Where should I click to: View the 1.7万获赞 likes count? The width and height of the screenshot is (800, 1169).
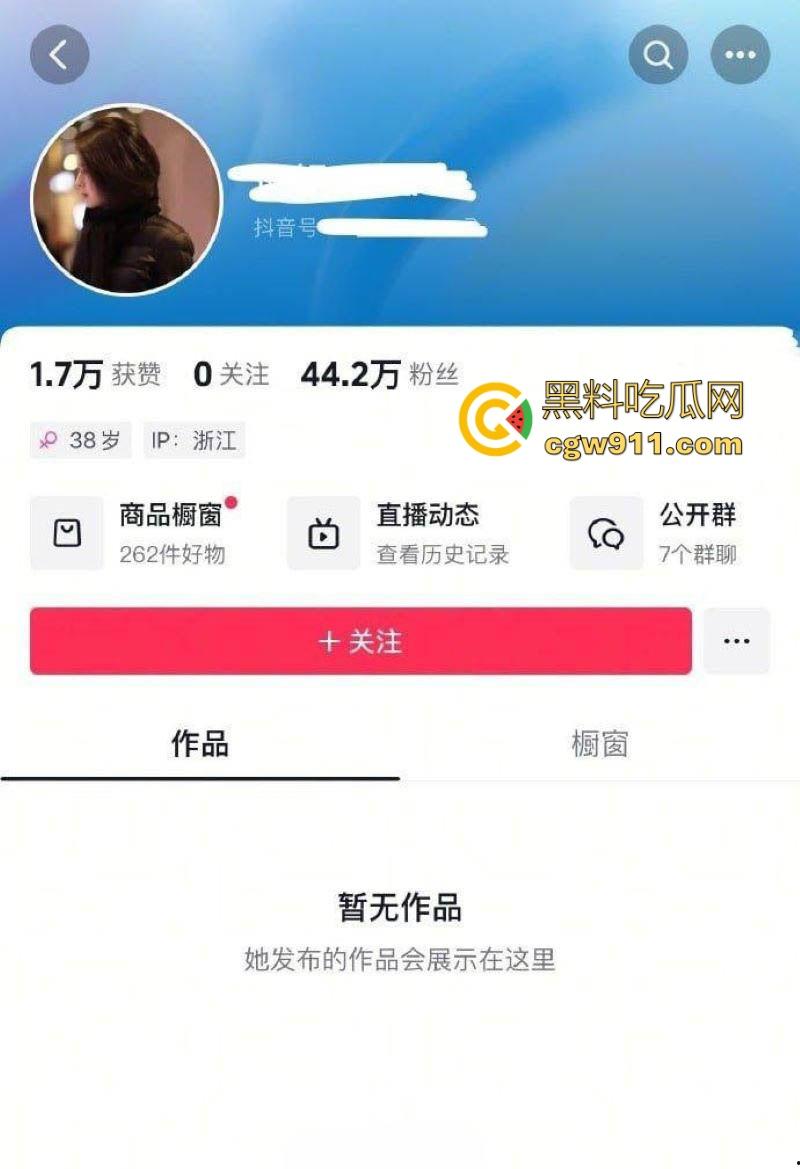[95, 374]
